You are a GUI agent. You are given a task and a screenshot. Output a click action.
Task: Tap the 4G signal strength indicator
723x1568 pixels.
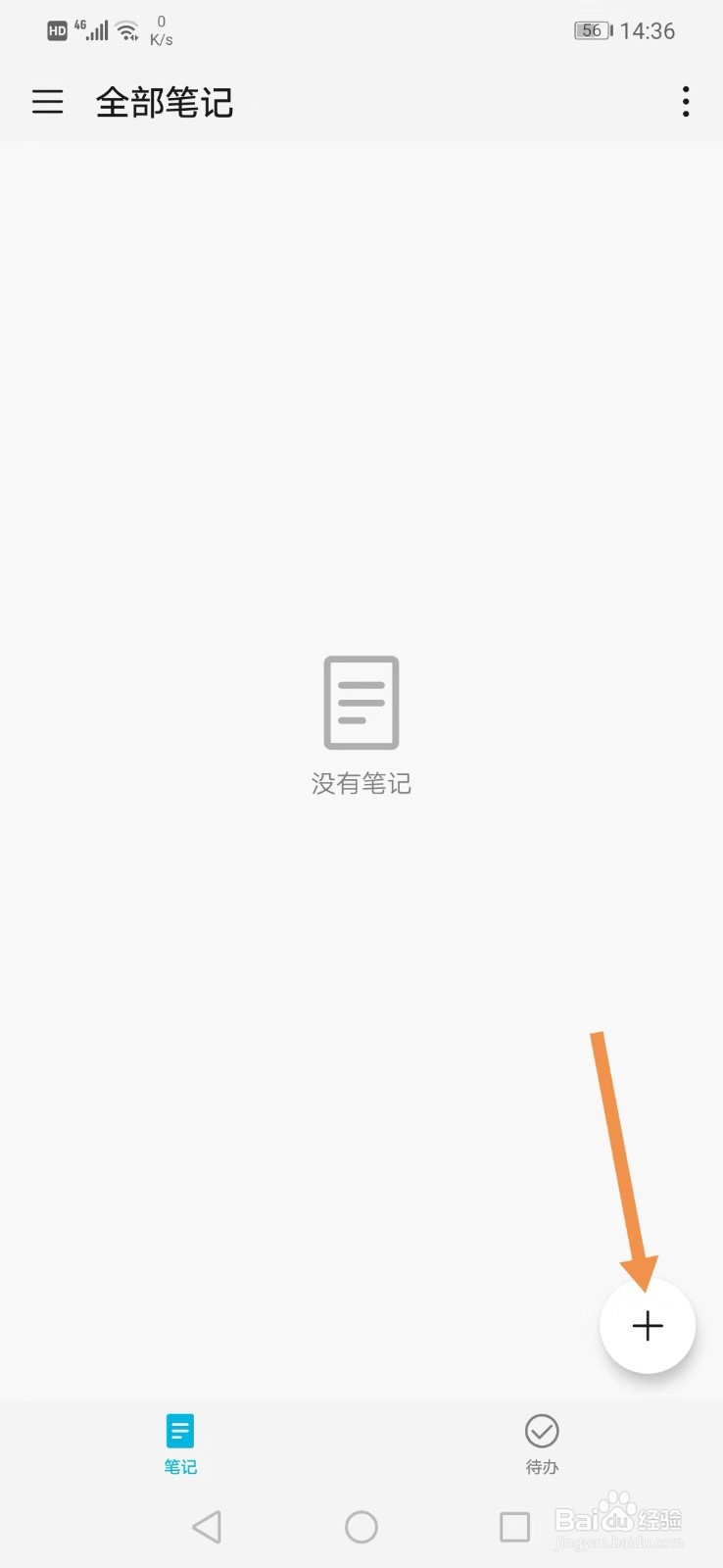[95, 29]
